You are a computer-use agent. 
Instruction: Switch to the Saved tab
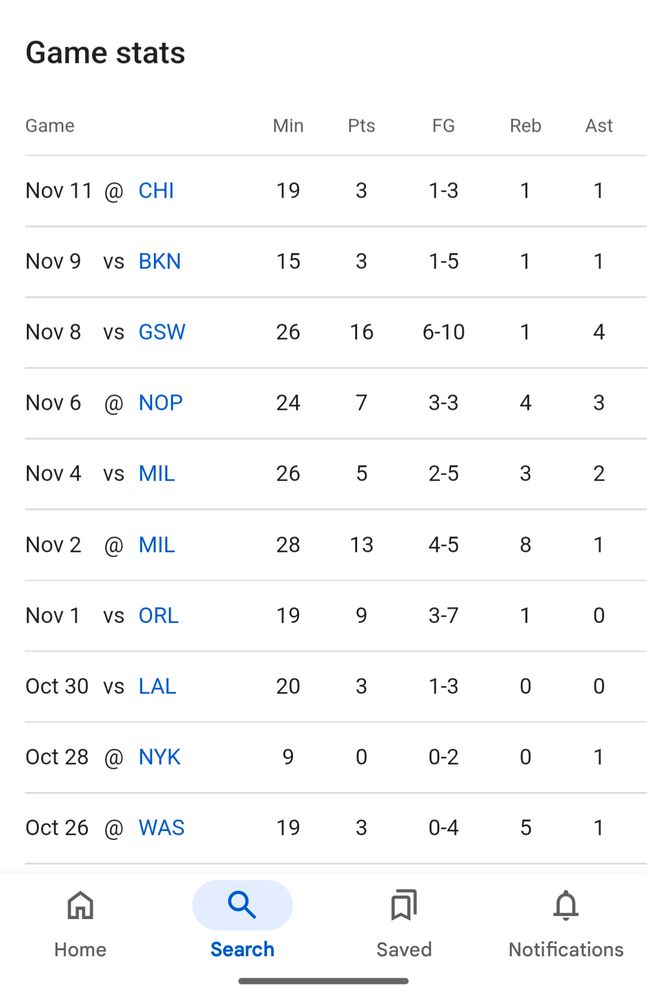click(404, 925)
